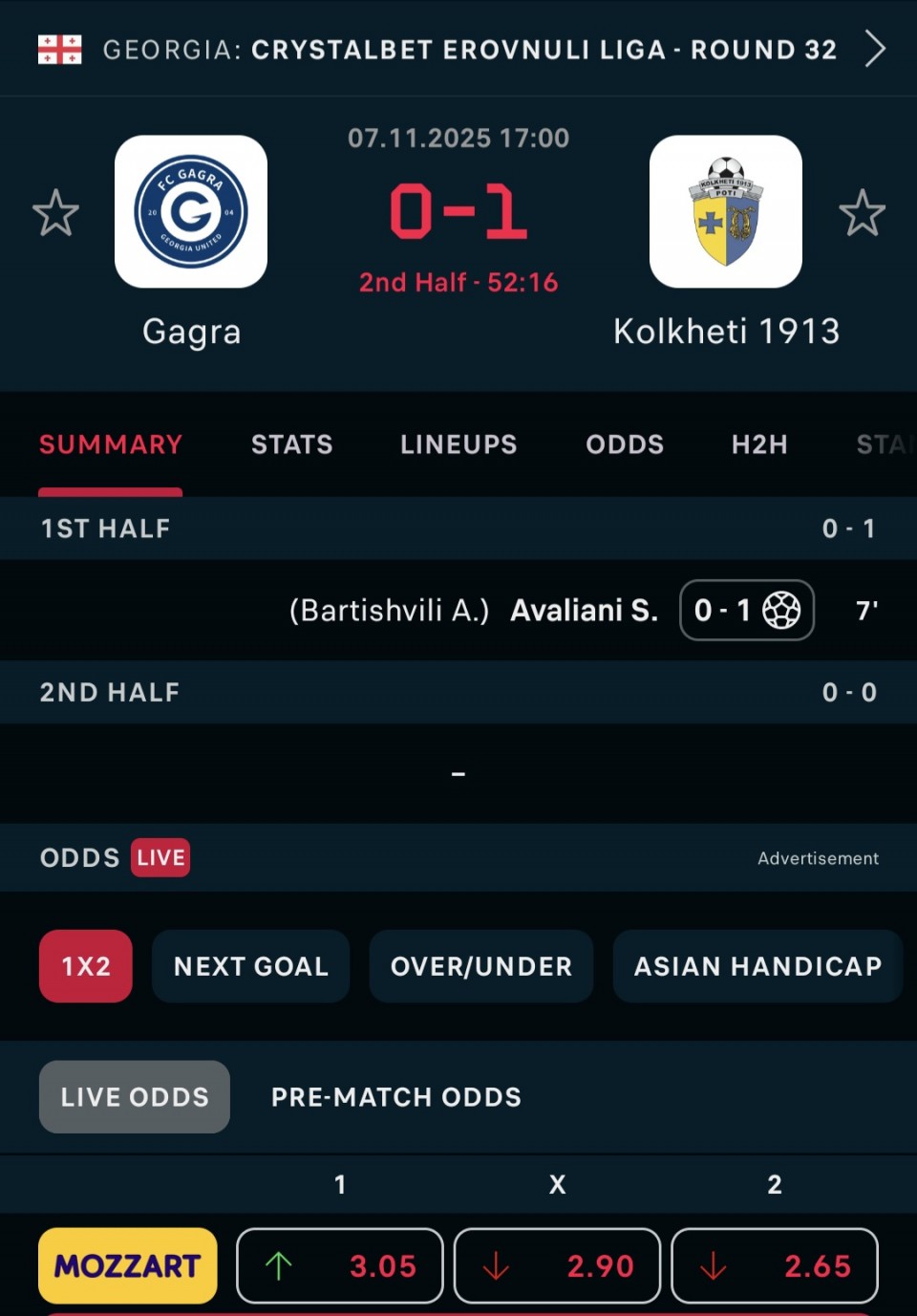Open the Kolkheti 1913 team logo
Viewport: 917px width, 1316px height.
coord(726,211)
